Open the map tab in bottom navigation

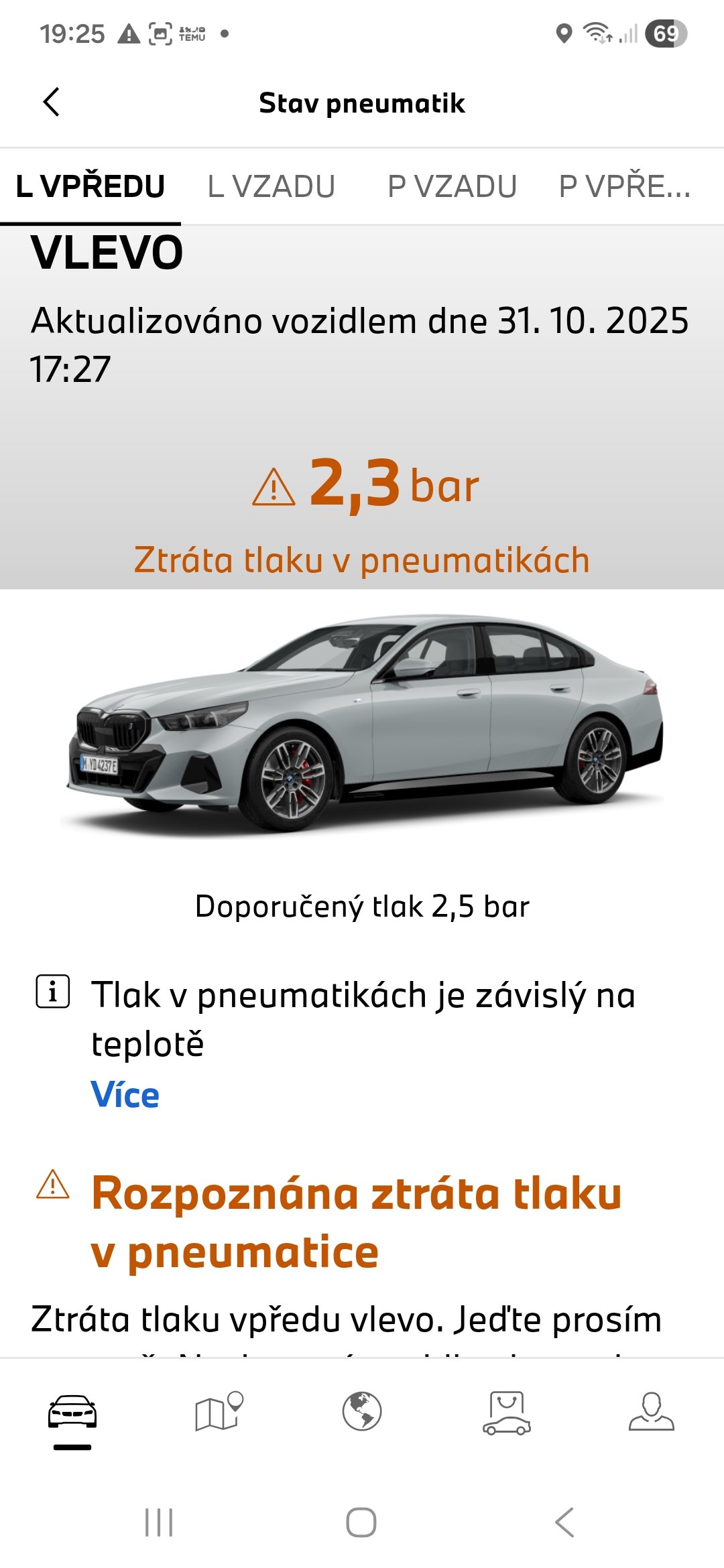tap(219, 1413)
